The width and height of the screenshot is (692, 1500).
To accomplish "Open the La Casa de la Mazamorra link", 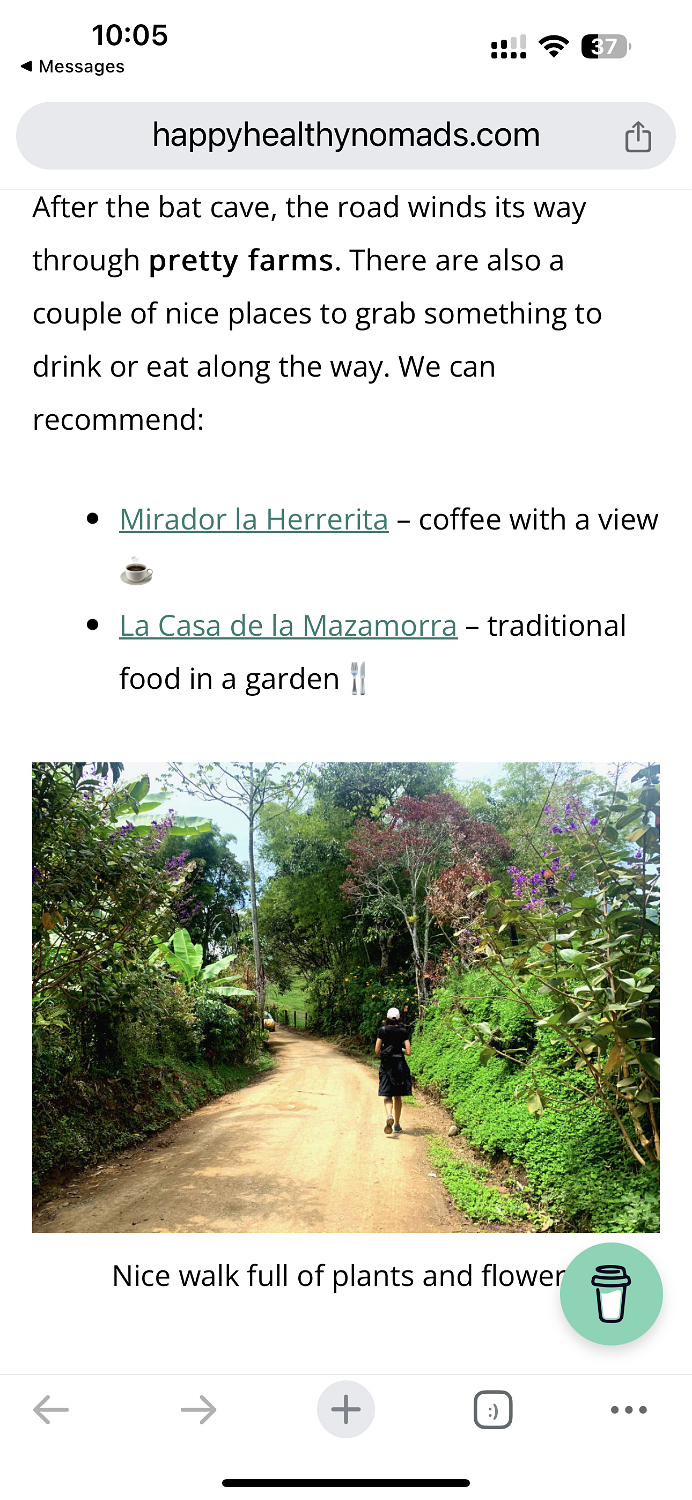I will pyautogui.click(x=288, y=626).
